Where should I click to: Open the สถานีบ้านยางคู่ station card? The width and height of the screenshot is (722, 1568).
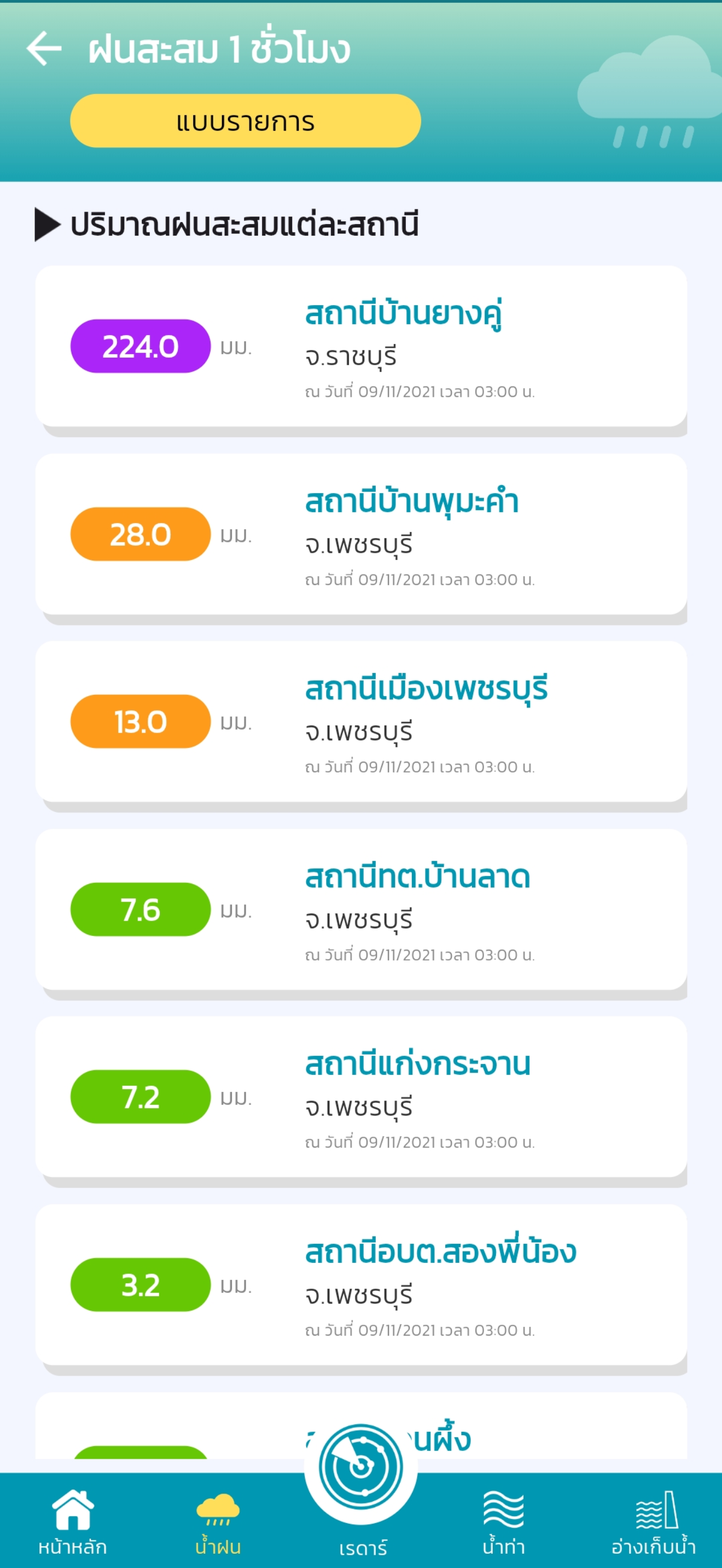click(x=361, y=346)
